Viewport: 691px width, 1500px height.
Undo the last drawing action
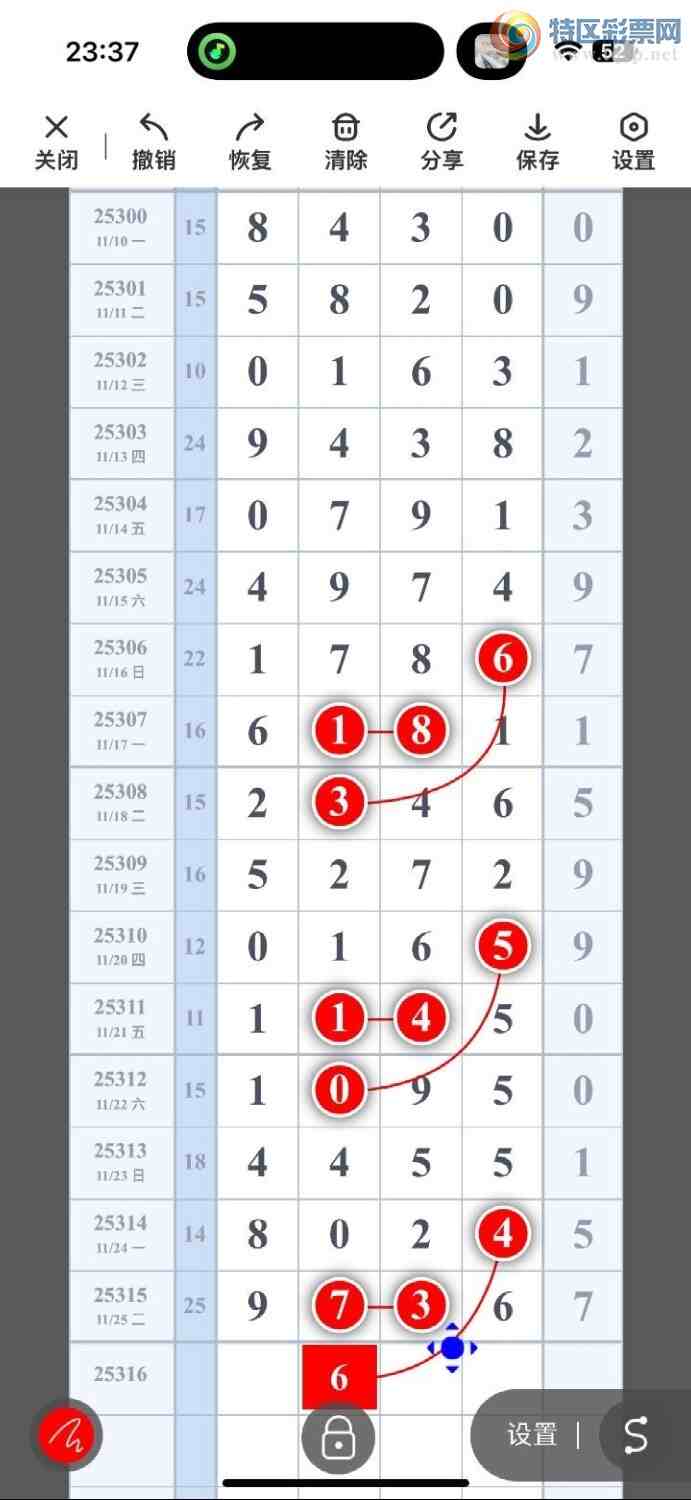coord(153,142)
